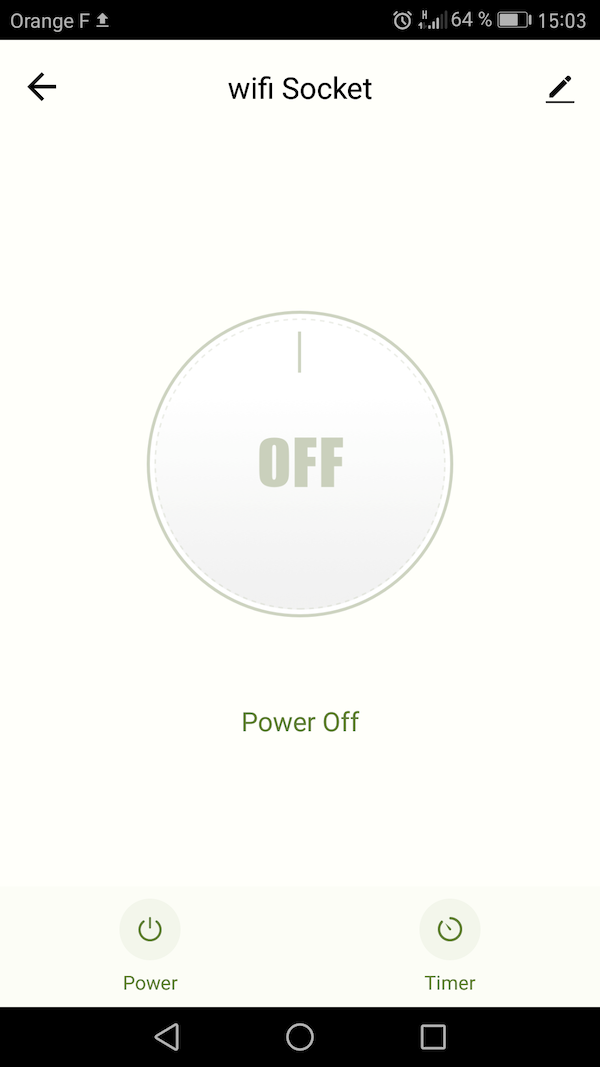Edit the wifi Socket device name

[x=560, y=89]
